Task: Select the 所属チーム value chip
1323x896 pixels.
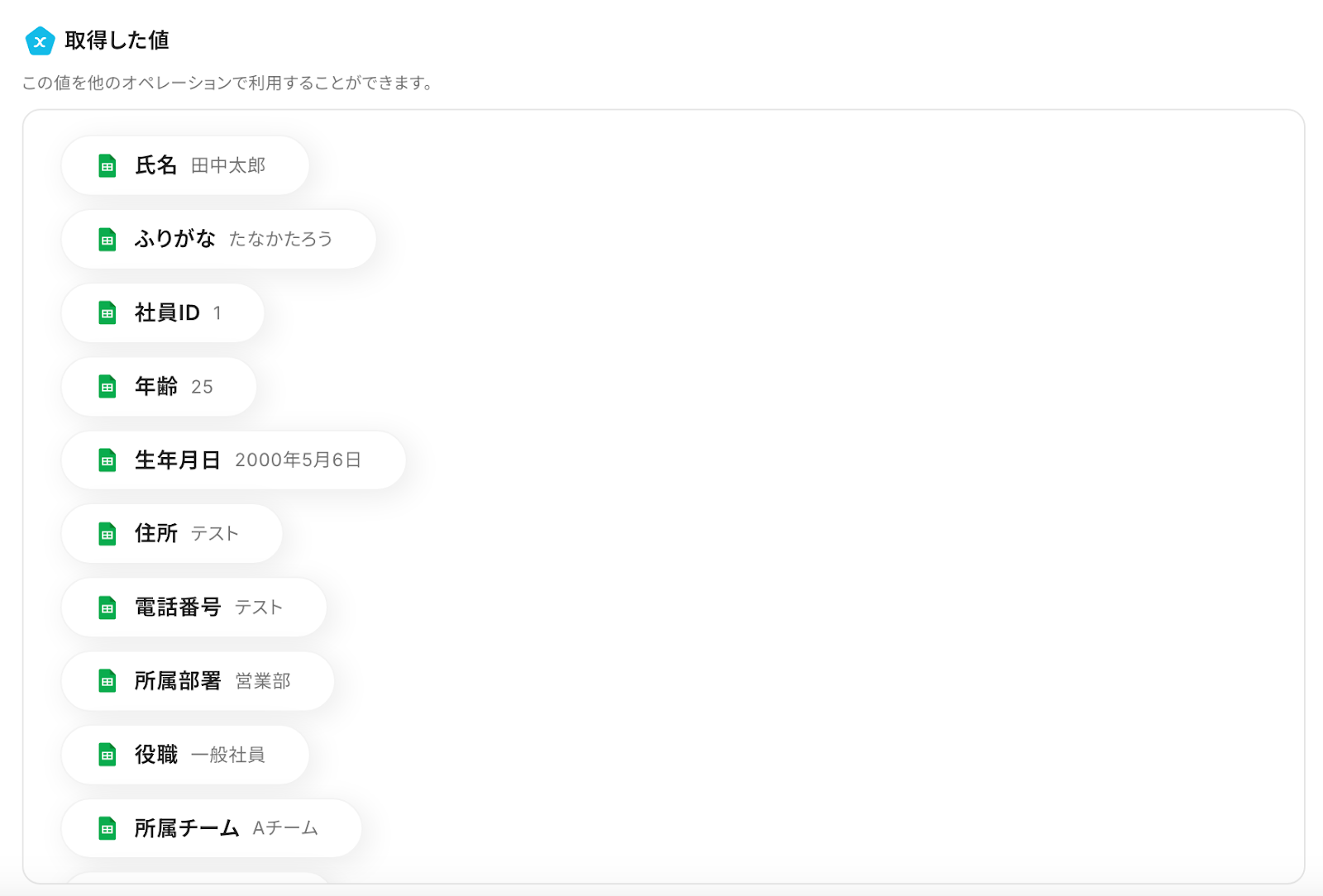Action: (x=212, y=827)
